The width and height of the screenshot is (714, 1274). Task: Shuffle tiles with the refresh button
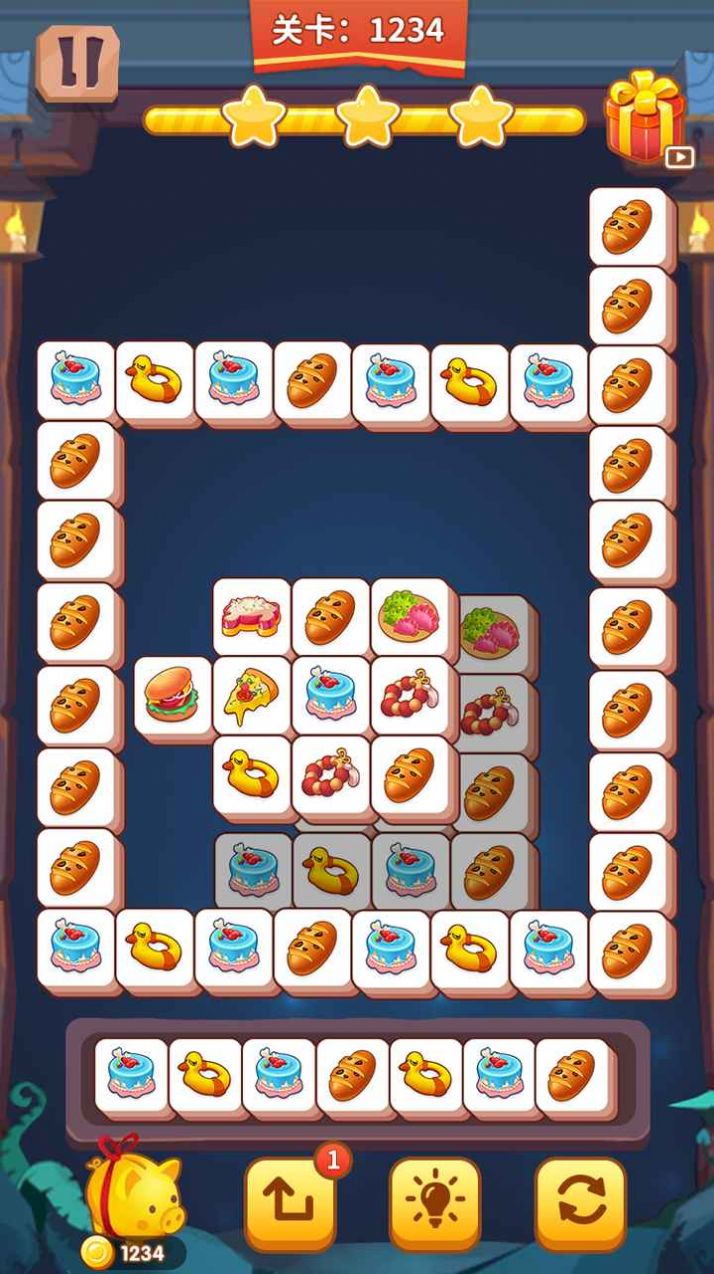pyautogui.click(x=581, y=1203)
